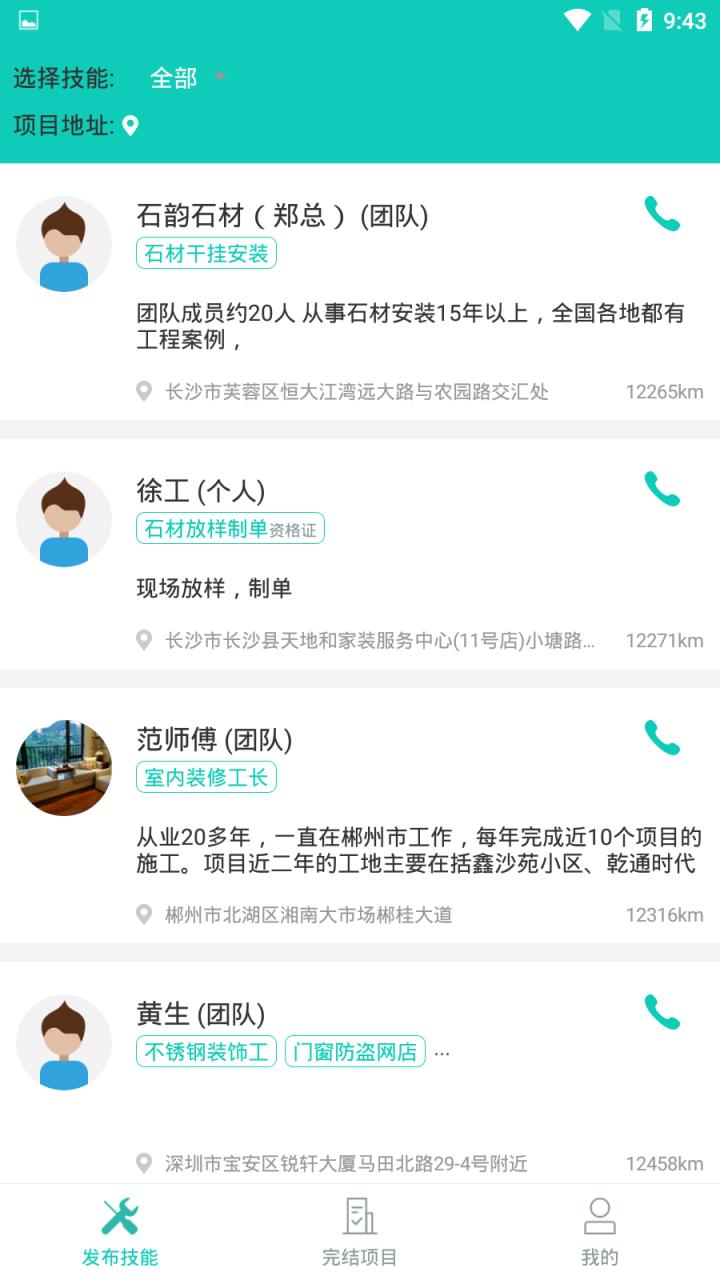Select the 石材放样制单 资格证 tag

[x=230, y=529]
